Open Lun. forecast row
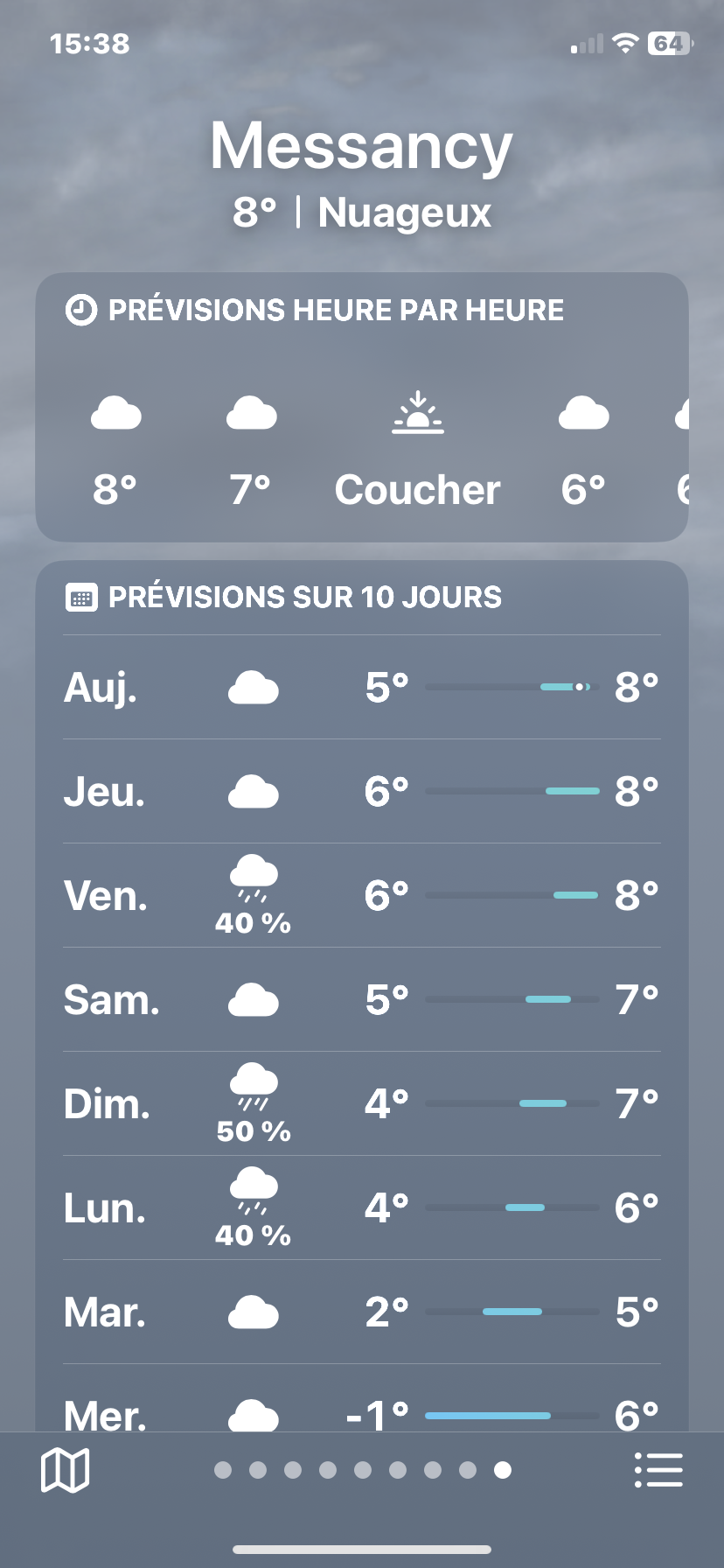The width and height of the screenshot is (724, 1568). pyautogui.click(x=362, y=1208)
